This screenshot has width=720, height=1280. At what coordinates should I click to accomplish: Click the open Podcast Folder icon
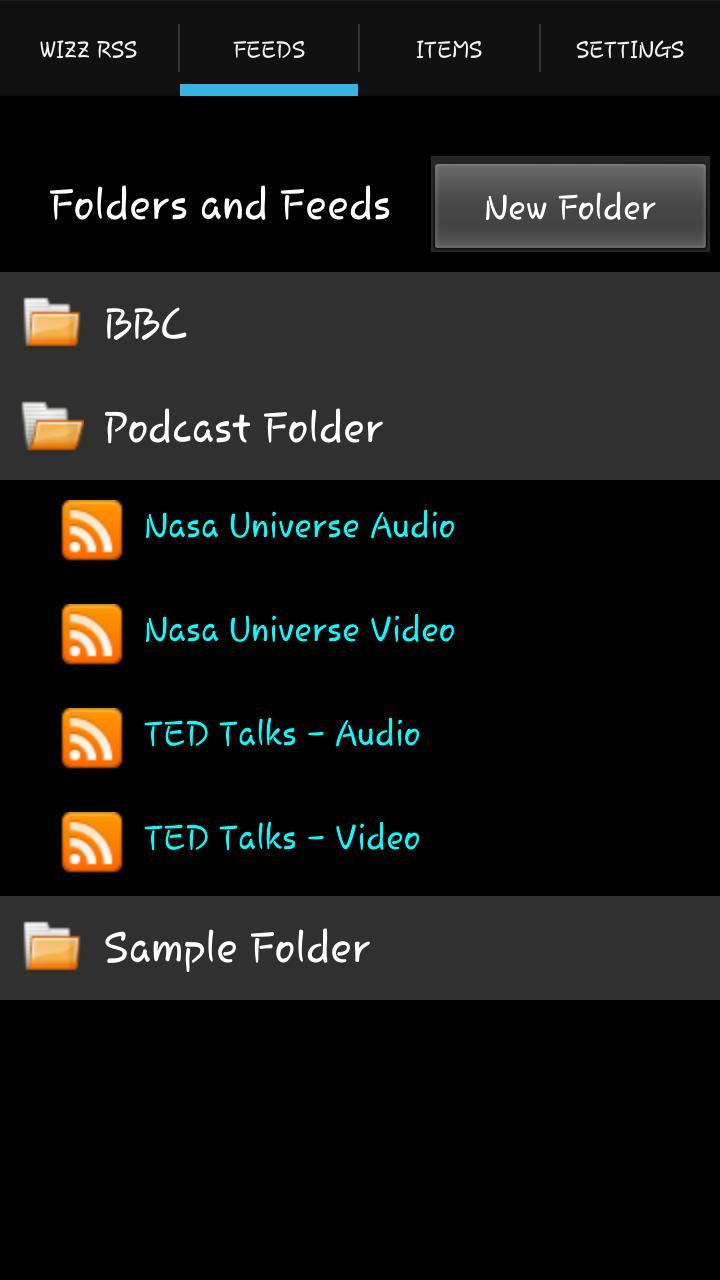tap(52, 425)
